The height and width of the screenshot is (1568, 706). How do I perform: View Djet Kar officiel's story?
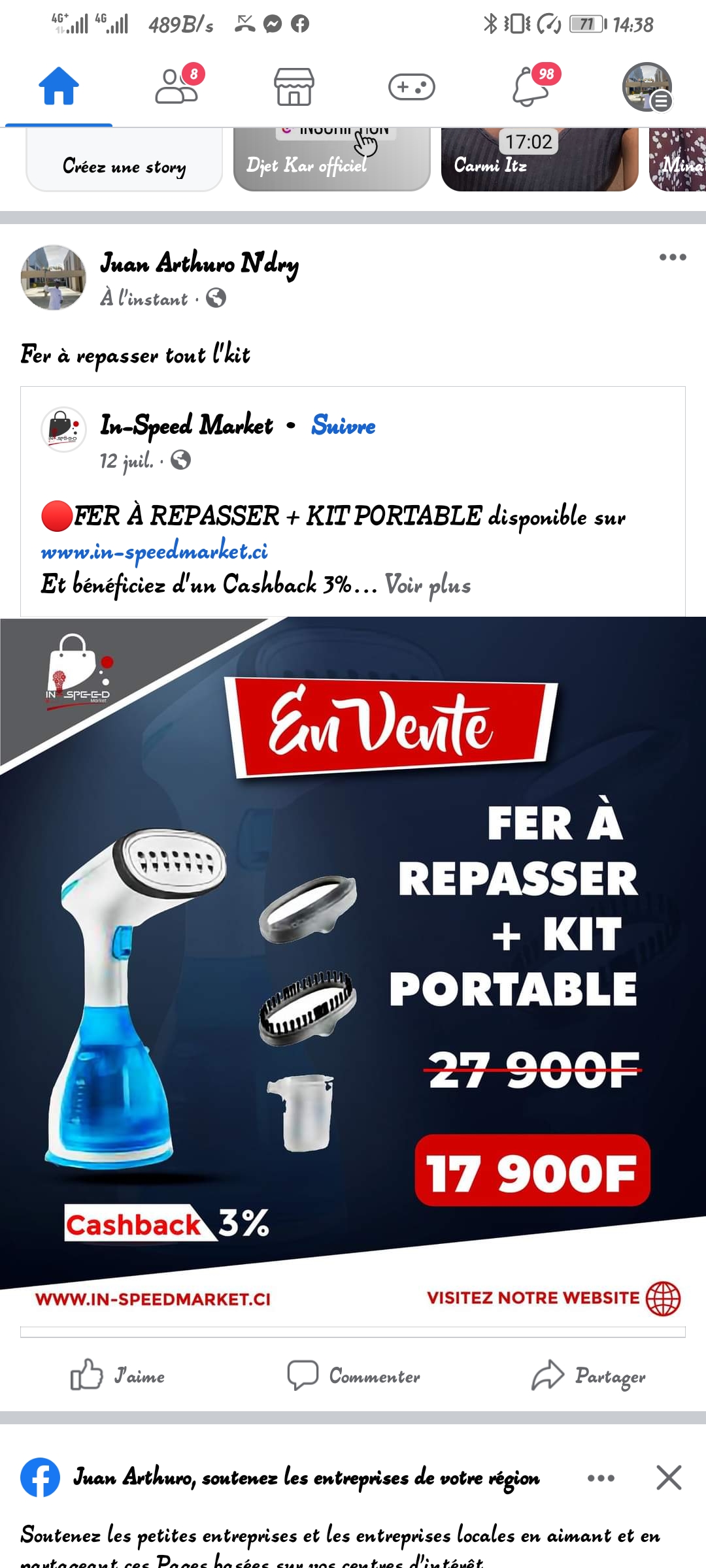tap(332, 160)
